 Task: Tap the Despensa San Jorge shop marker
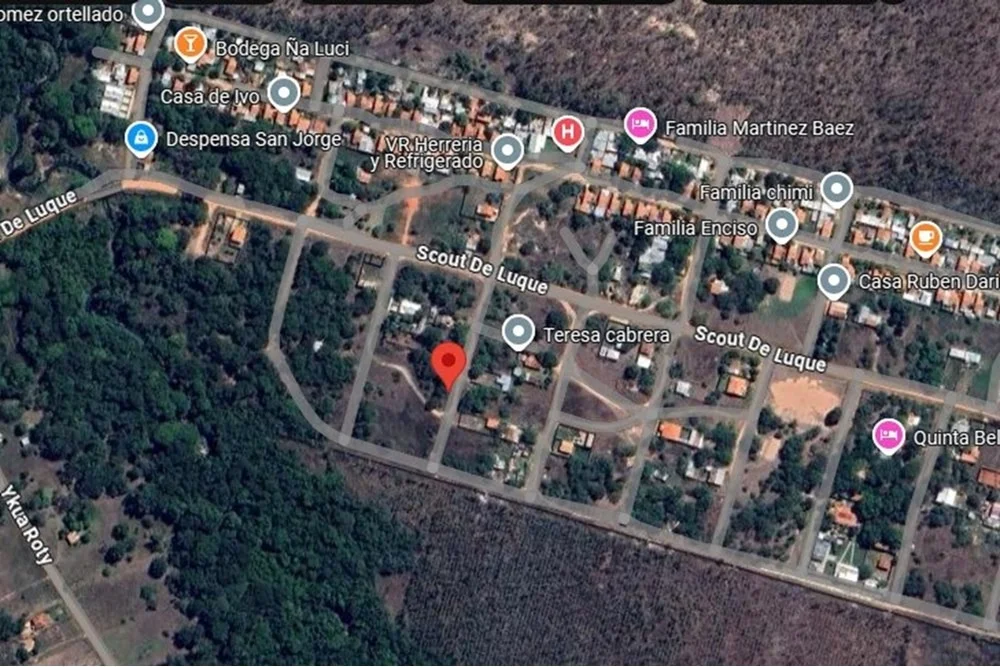141,139
